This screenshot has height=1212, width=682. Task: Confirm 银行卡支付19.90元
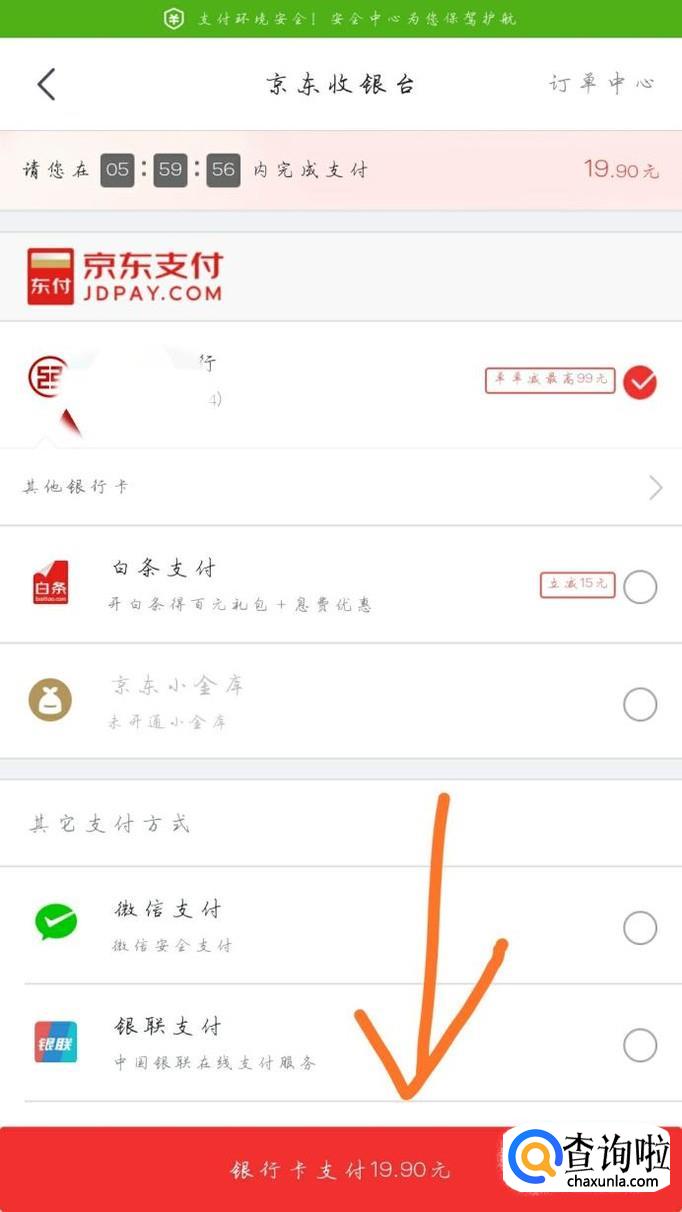tap(341, 1169)
